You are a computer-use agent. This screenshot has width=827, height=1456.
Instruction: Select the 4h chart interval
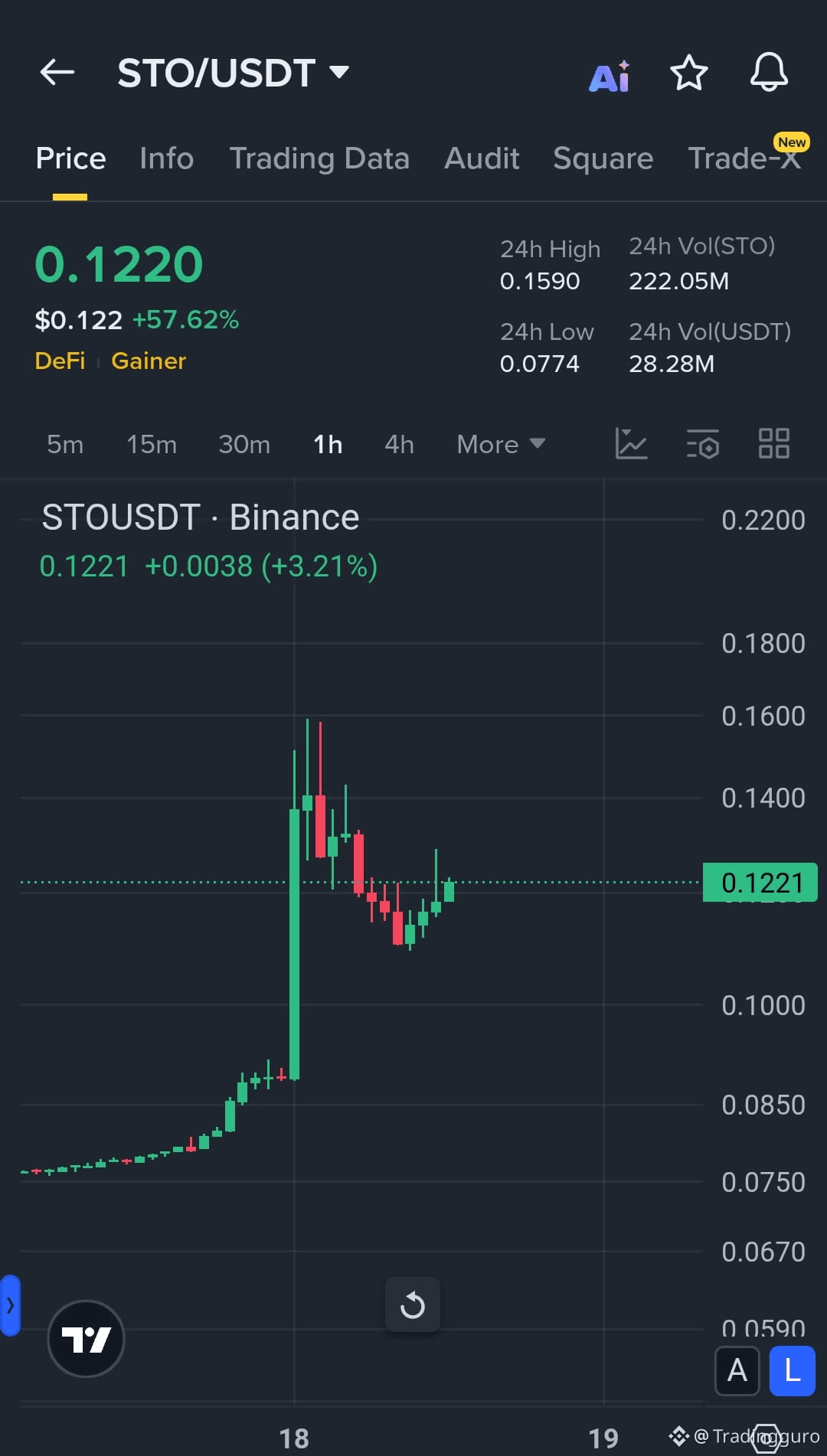point(399,444)
